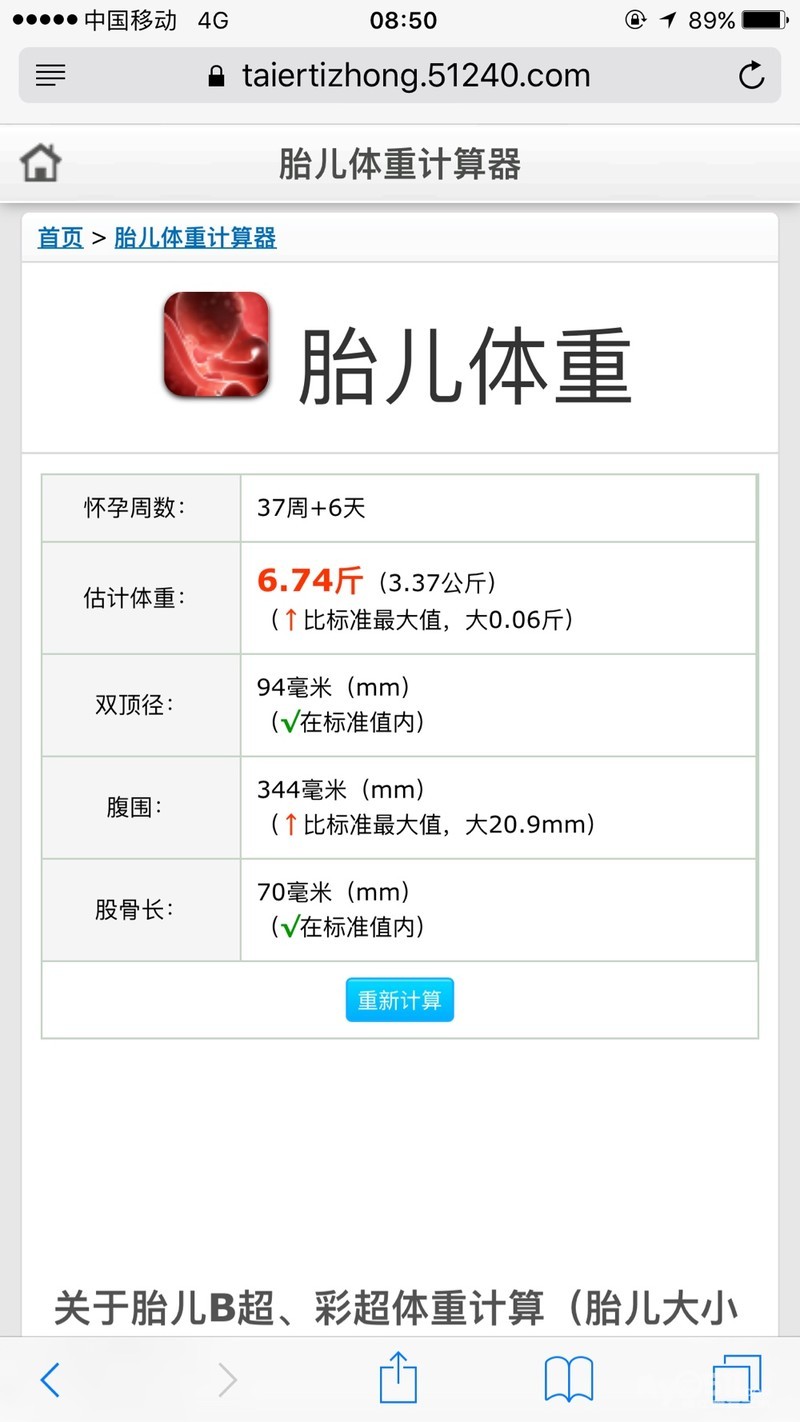800x1422 pixels.
Task: Tap the URL address field
Action: coord(400,76)
